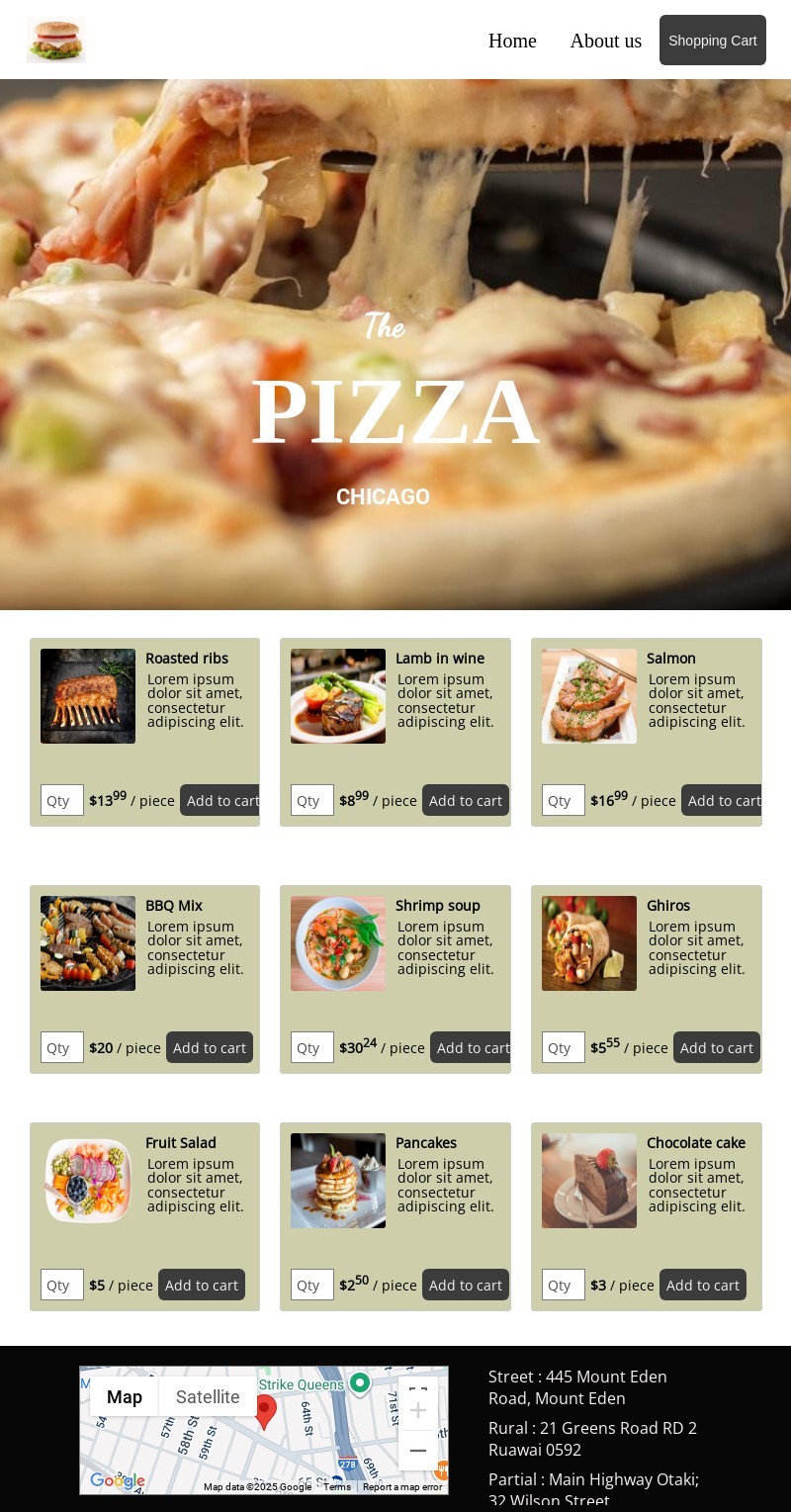This screenshot has height=1512, width=791.
Task: Add Chocolate cake to cart
Action: tap(702, 1285)
